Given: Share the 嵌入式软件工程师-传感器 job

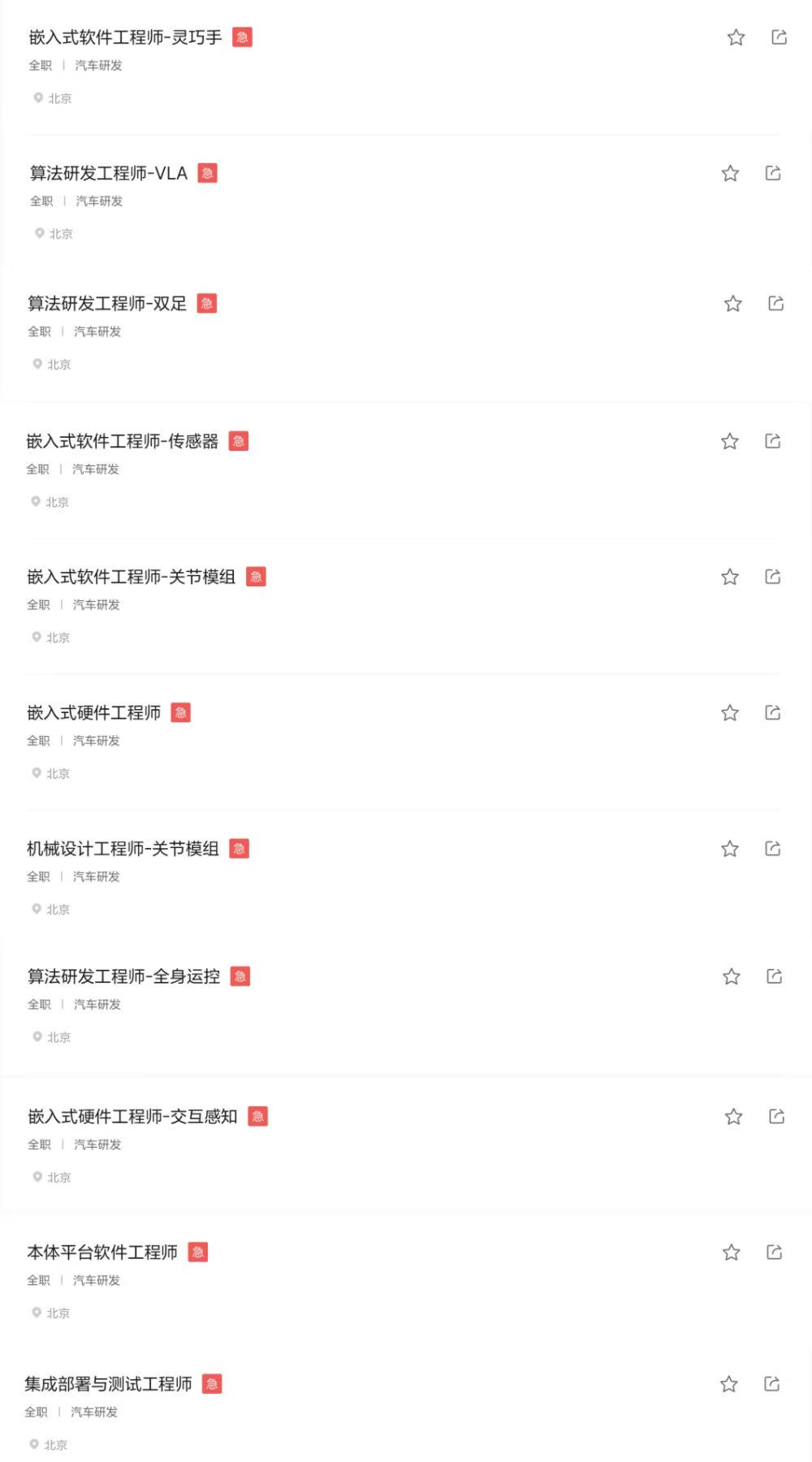Looking at the screenshot, I should [770, 441].
